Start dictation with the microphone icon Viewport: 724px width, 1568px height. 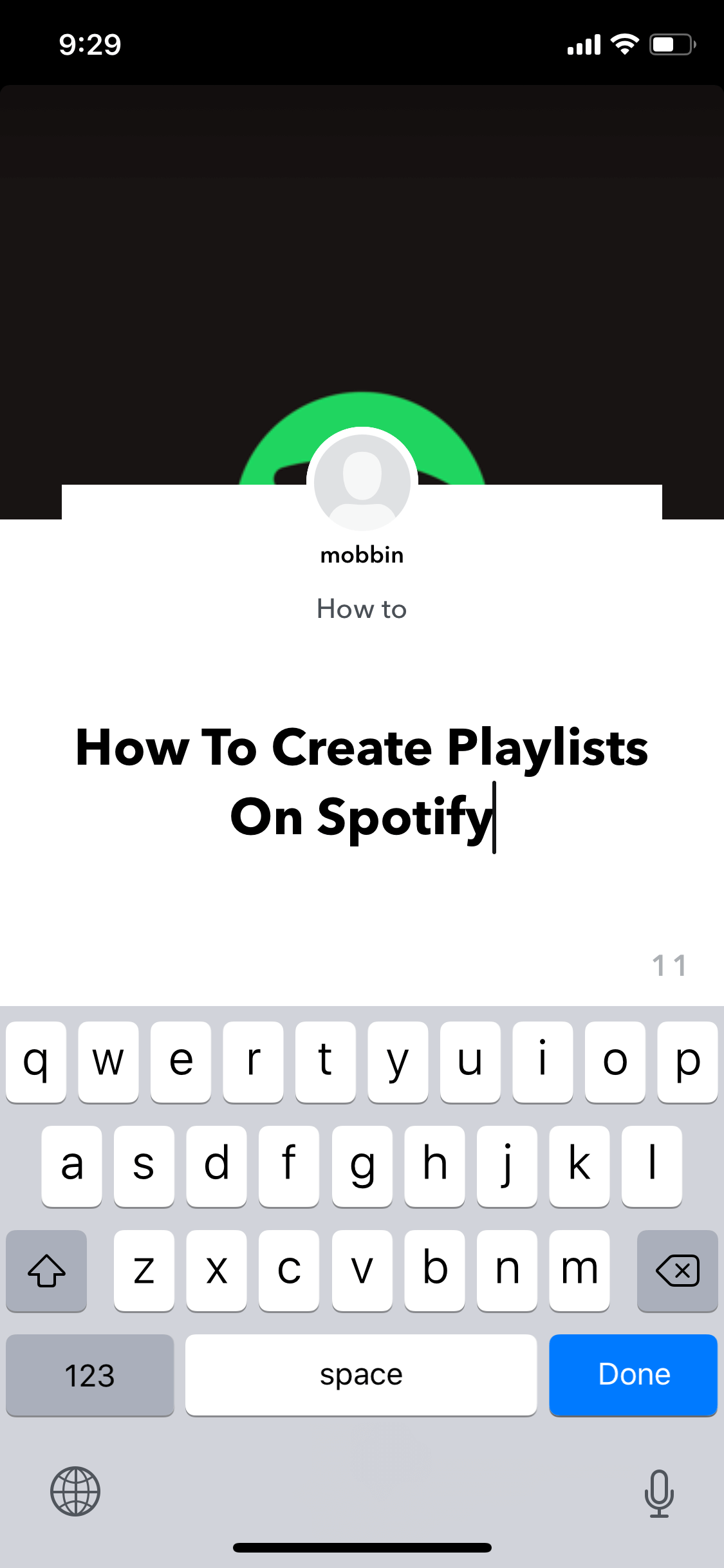[659, 1493]
